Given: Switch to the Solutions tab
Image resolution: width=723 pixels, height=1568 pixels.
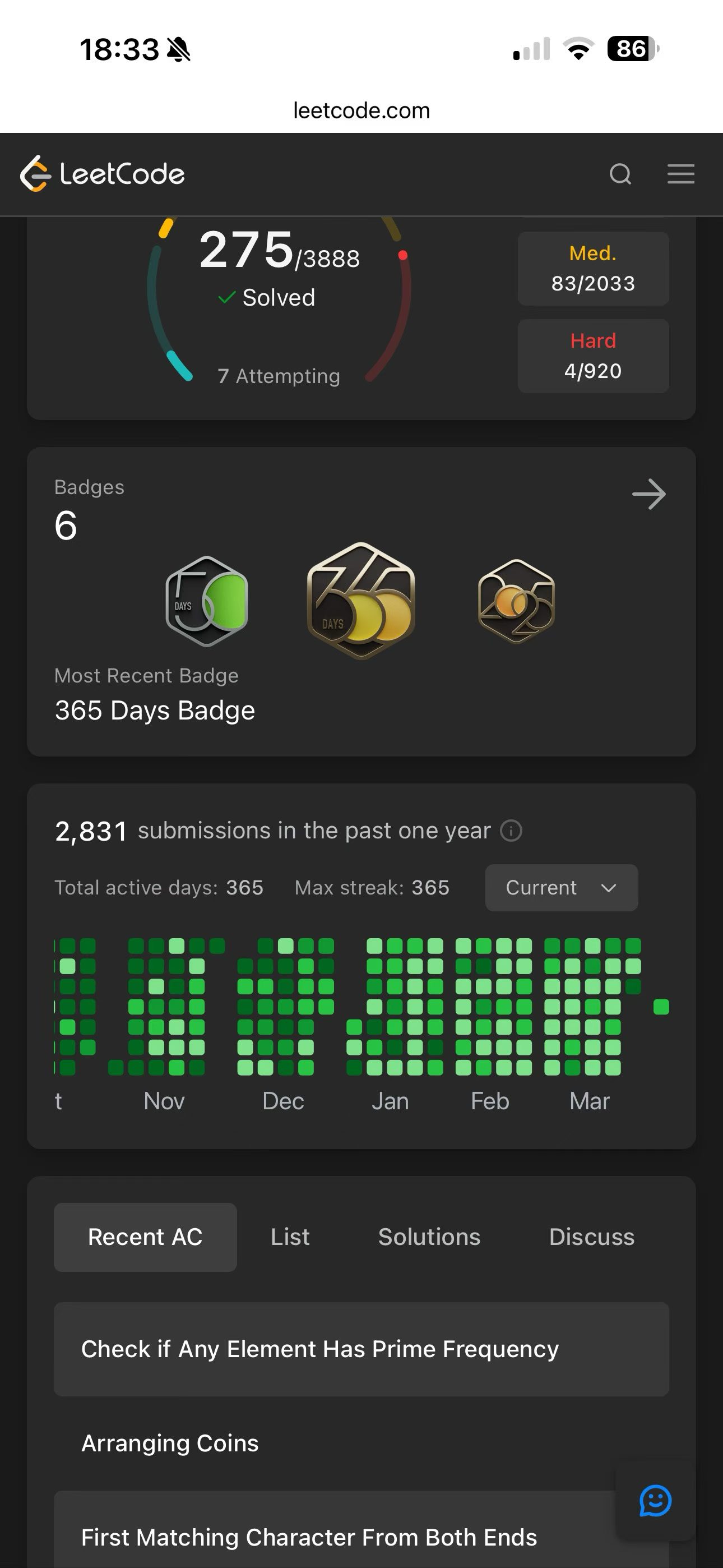Looking at the screenshot, I should point(429,1237).
